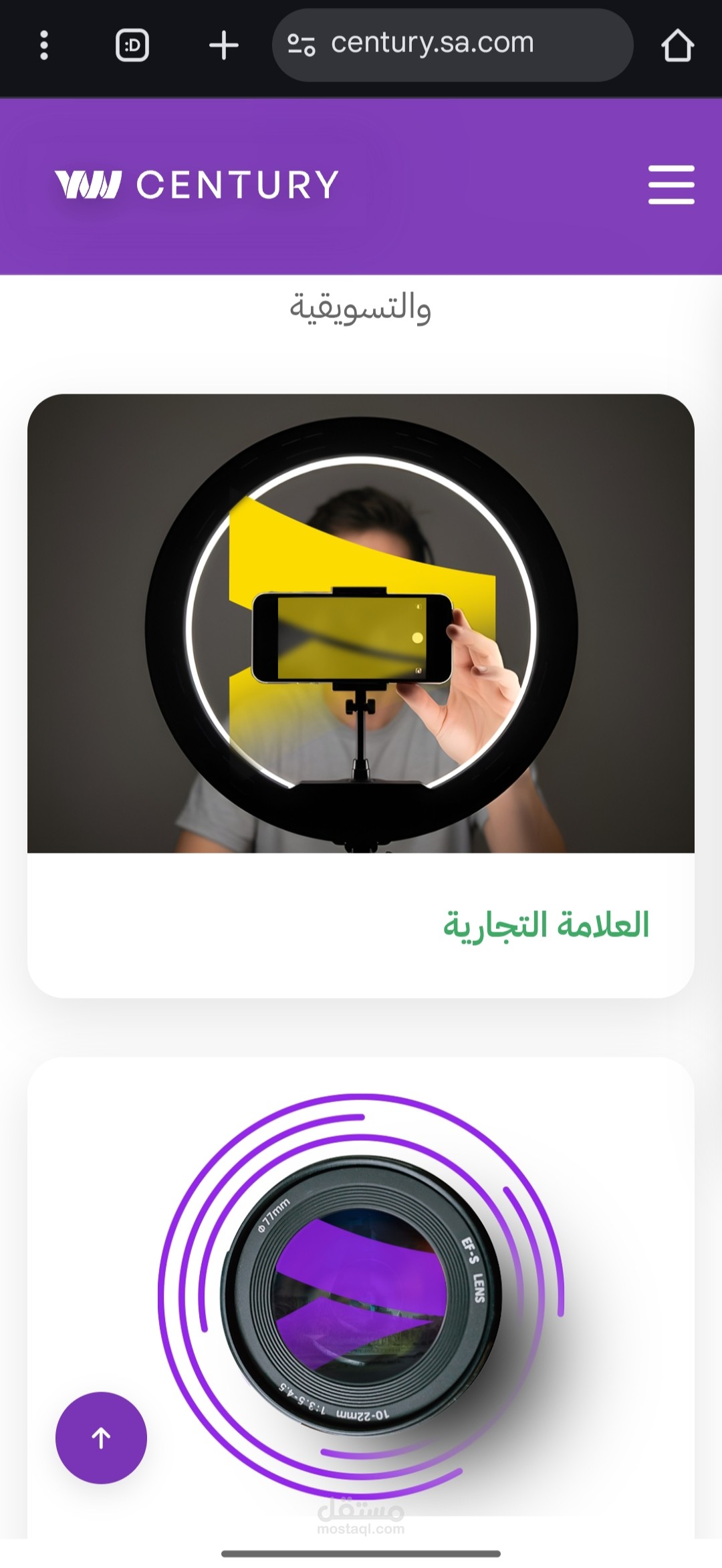The width and height of the screenshot is (722, 1568).
Task: Tap the scroll-to-top arrow button
Action: pyautogui.click(x=101, y=1438)
